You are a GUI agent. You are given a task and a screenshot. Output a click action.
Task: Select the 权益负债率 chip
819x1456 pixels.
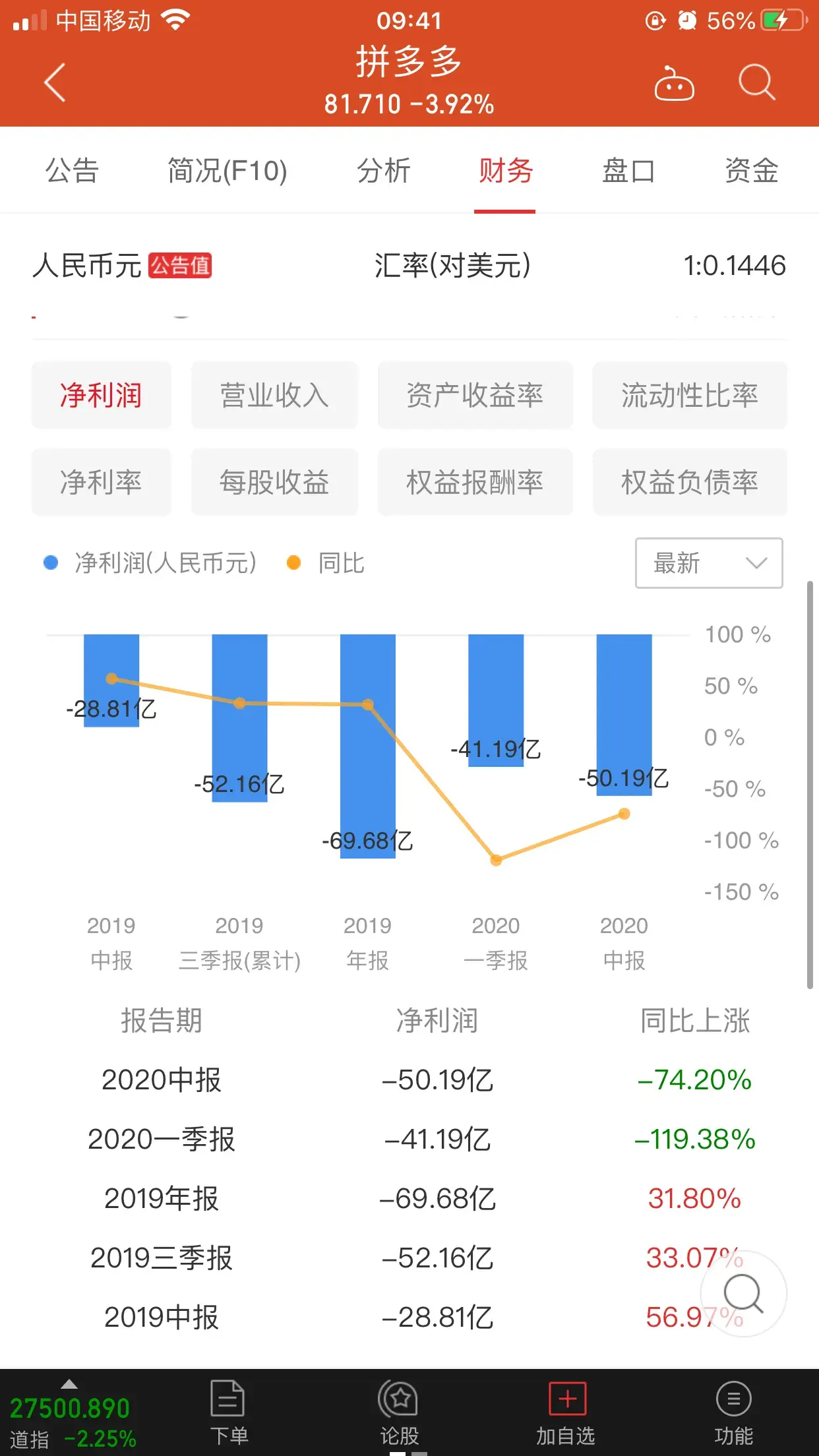click(x=689, y=482)
